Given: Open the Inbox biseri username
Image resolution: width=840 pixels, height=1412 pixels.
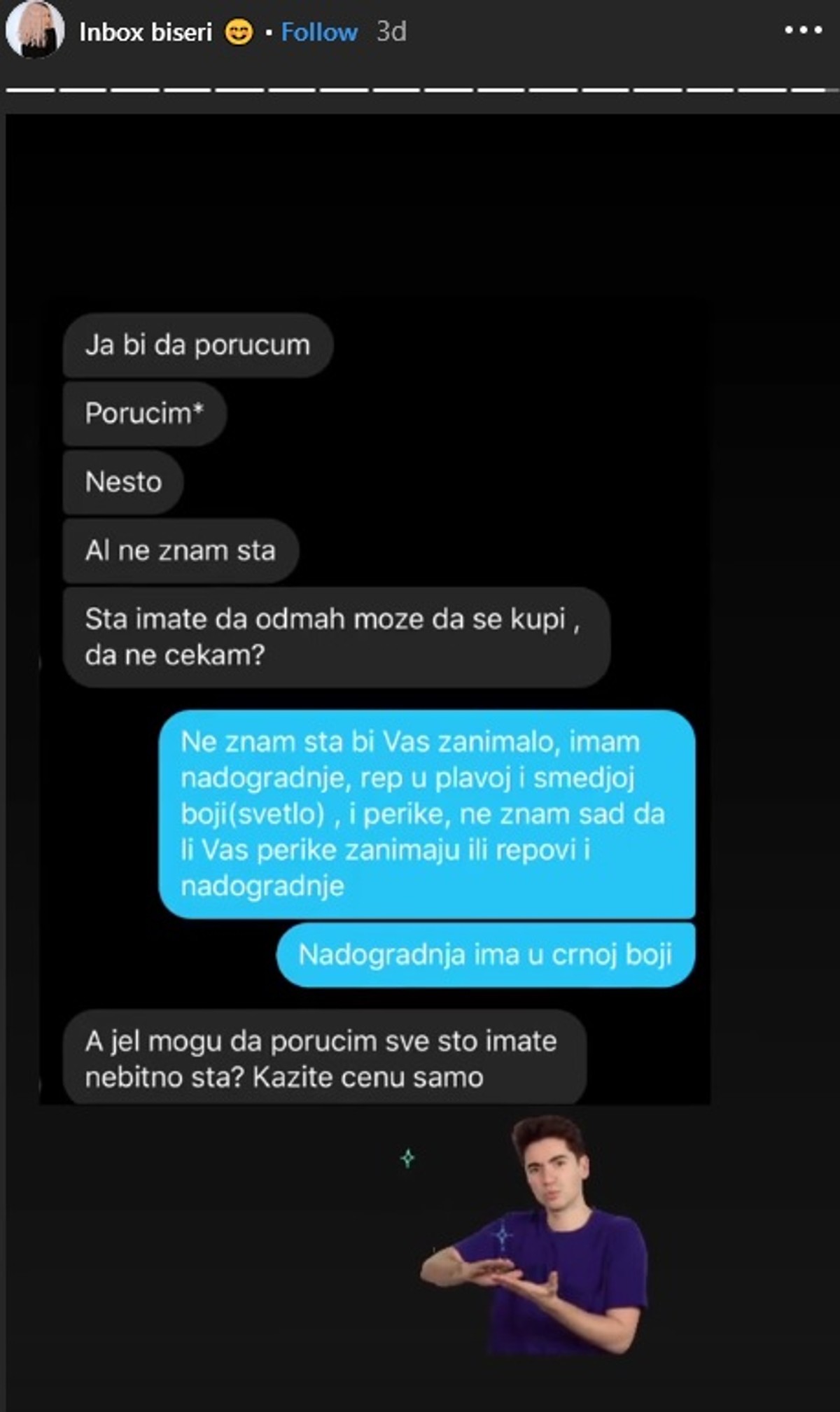Looking at the screenshot, I should (x=146, y=32).
